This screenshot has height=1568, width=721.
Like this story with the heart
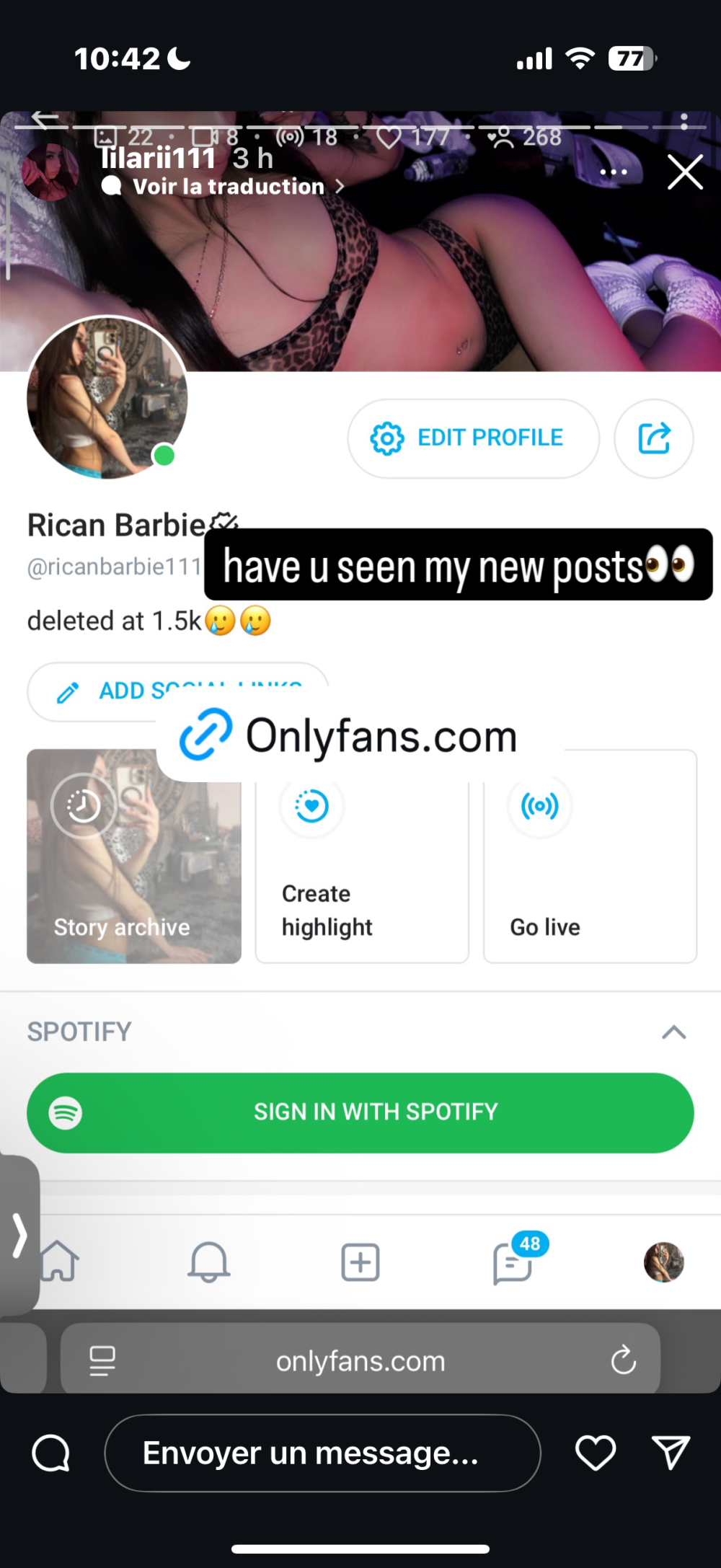[596, 1453]
